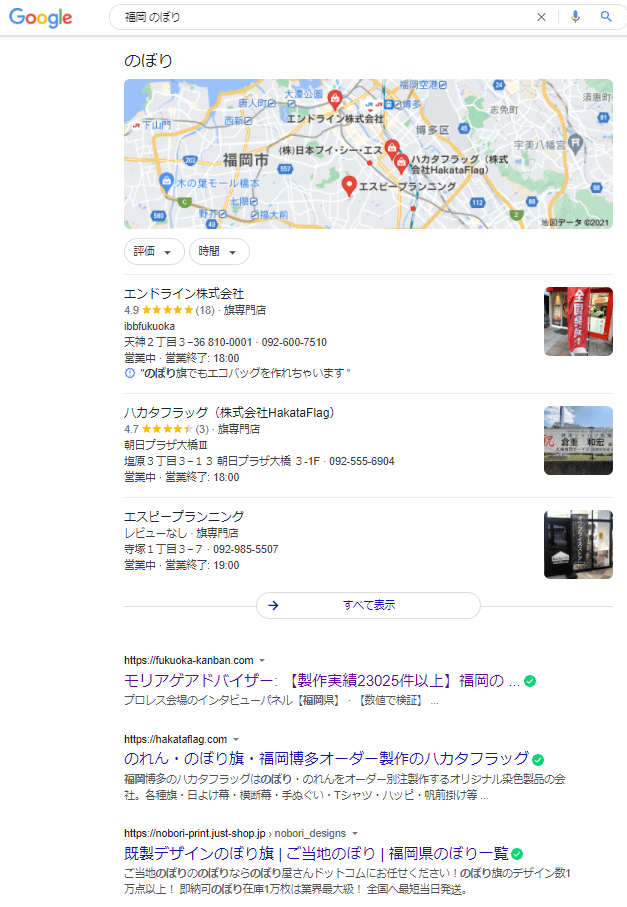
Task: Open the エスピープランニング listing
Action: pos(184,516)
